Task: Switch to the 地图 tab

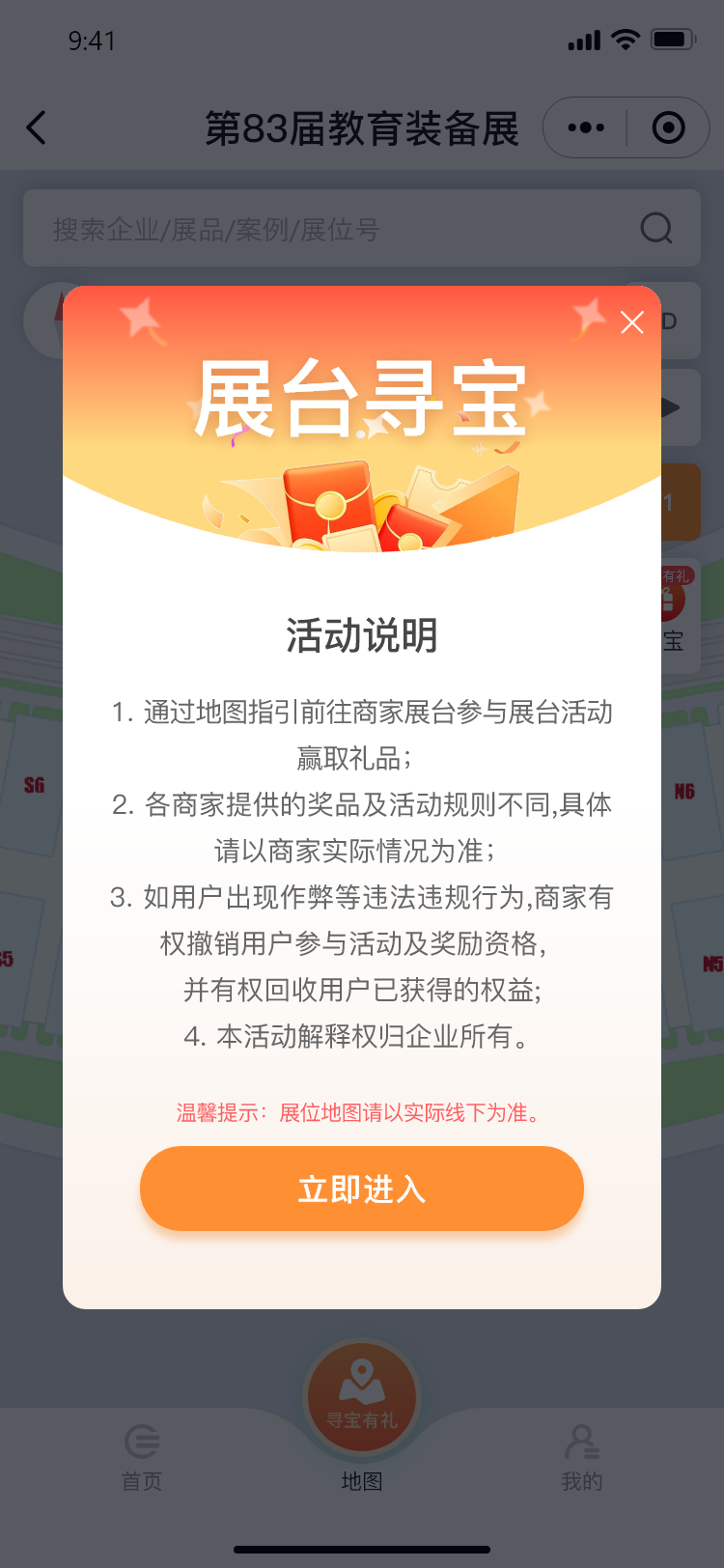Action: (x=362, y=1480)
